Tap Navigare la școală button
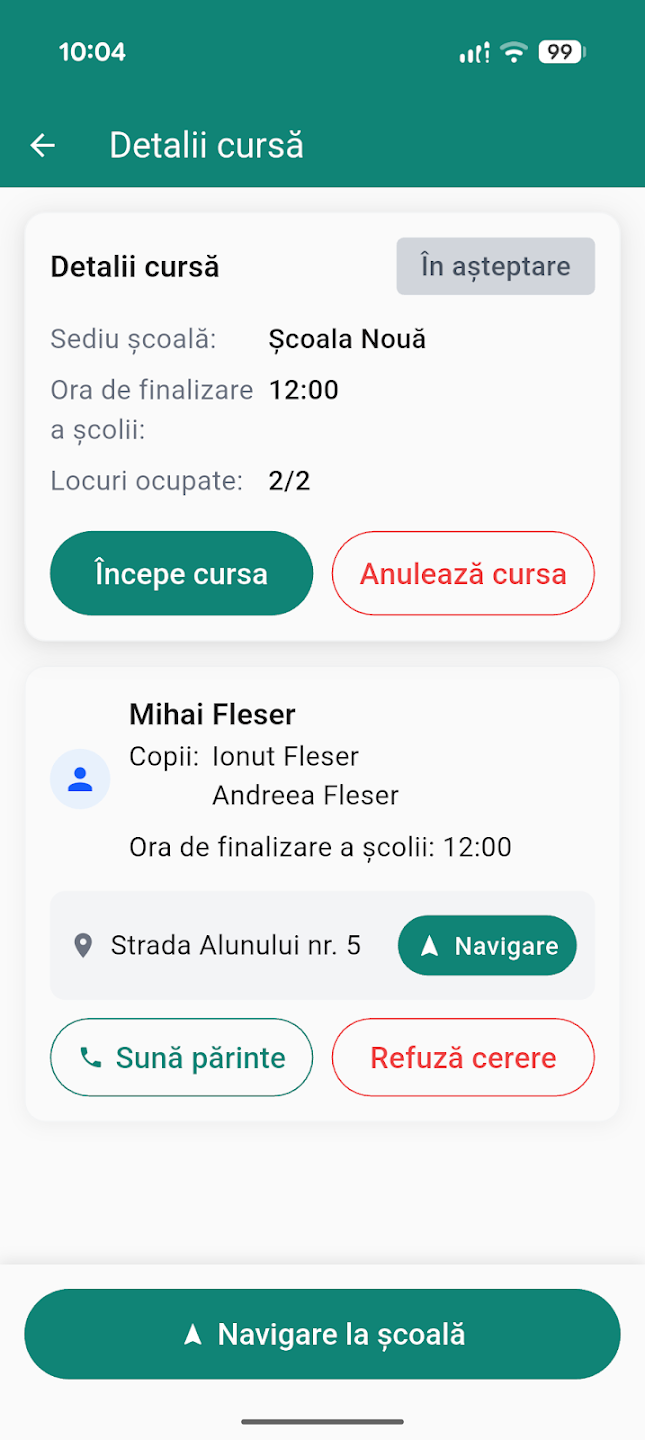This screenshot has height=1440, width=645. pyautogui.click(x=322, y=1334)
